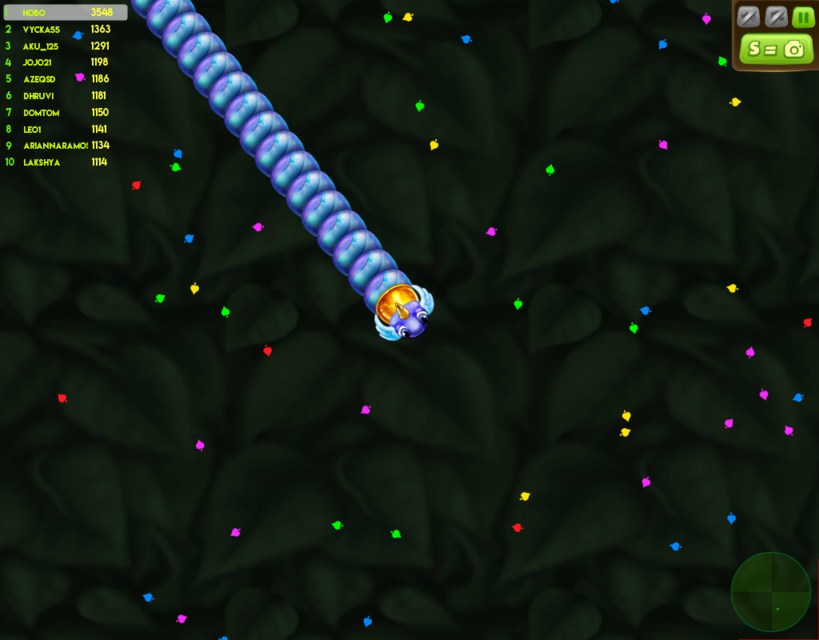Take a screenshot with the camera button
The width and height of the screenshot is (819, 640).
(x=777, y=49)
